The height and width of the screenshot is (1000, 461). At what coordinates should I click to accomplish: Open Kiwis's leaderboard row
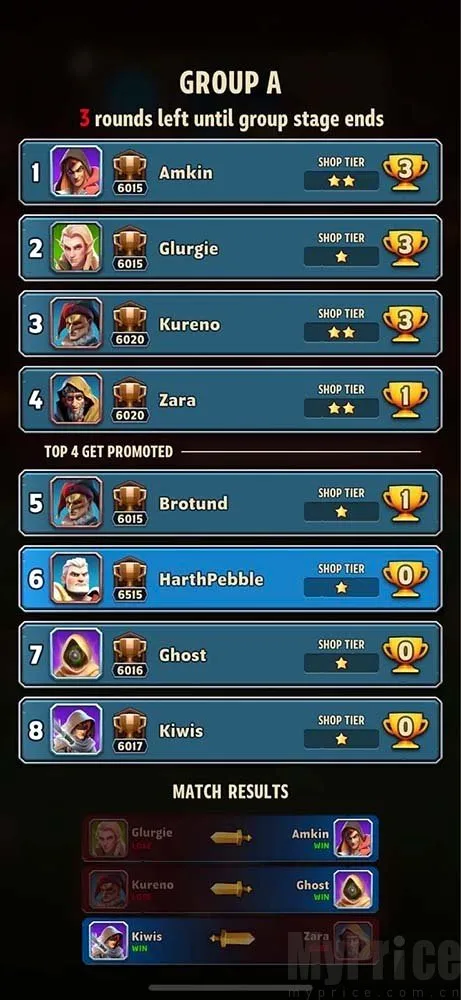tap(230, 730)
